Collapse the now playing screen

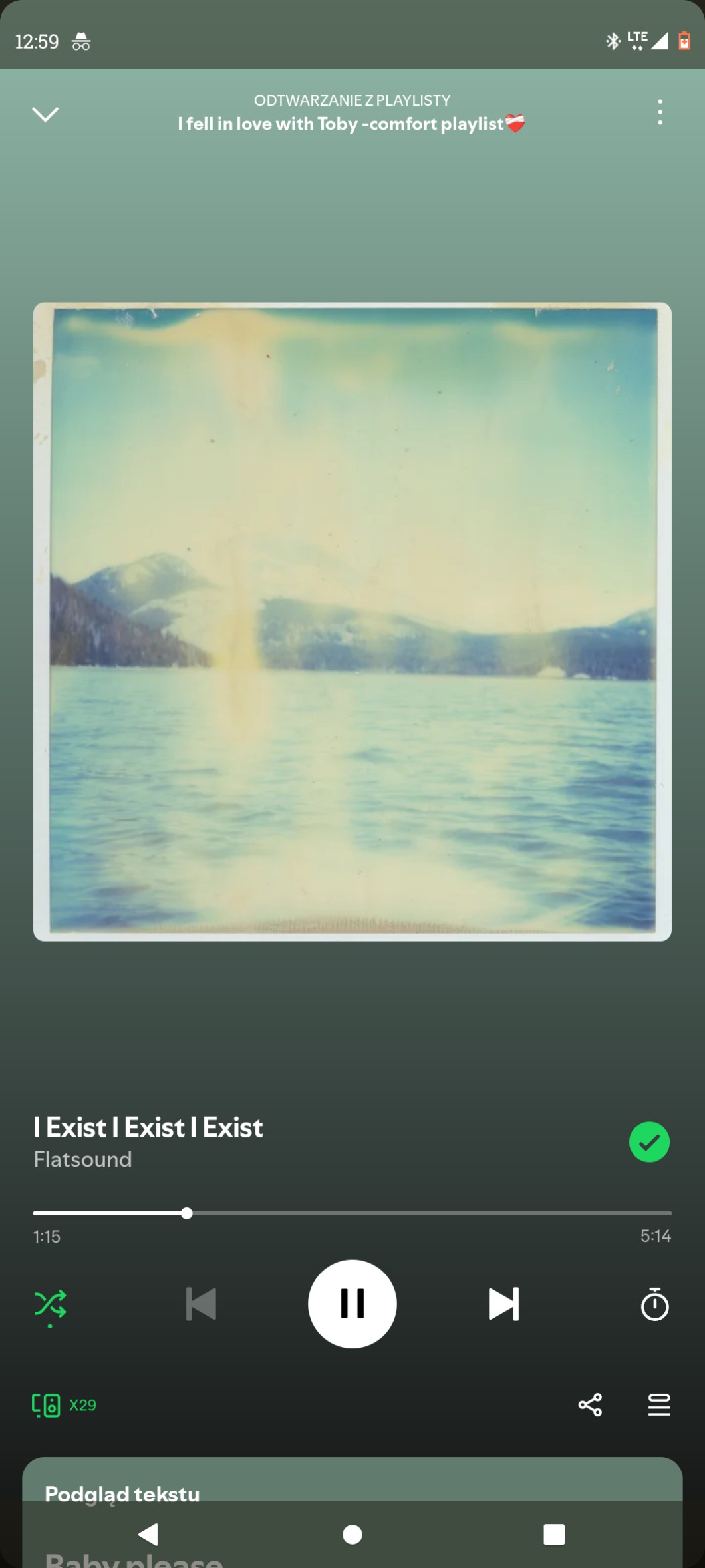(45, 114)
